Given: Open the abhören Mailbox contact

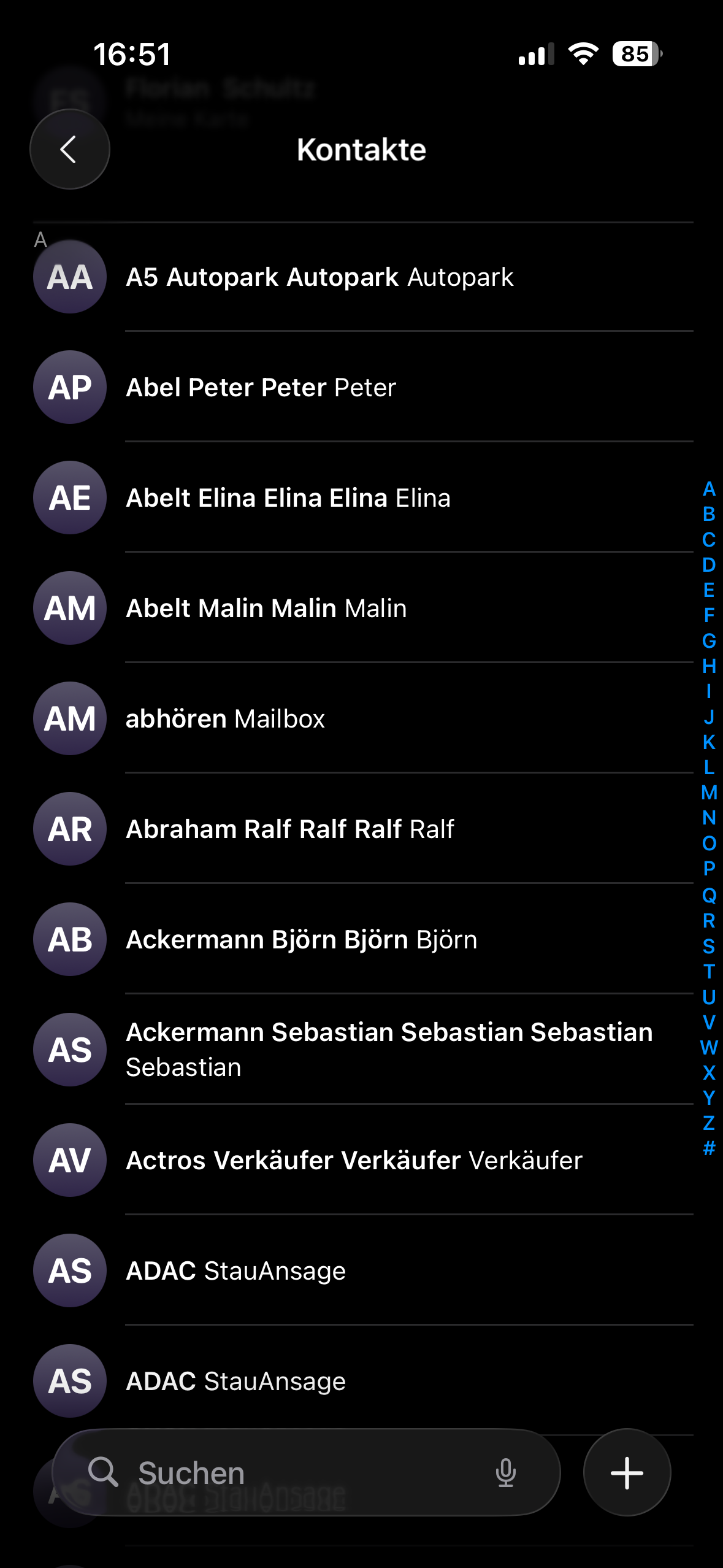Looking at the screenshot, I should [x=225, y=719].
